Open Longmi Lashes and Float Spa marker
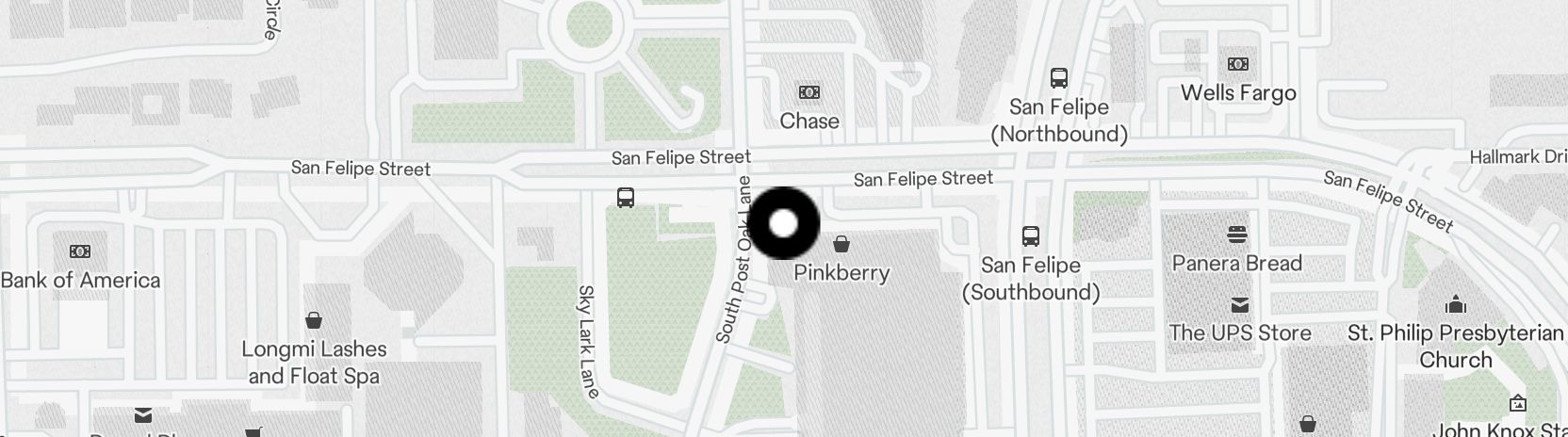 314,321
